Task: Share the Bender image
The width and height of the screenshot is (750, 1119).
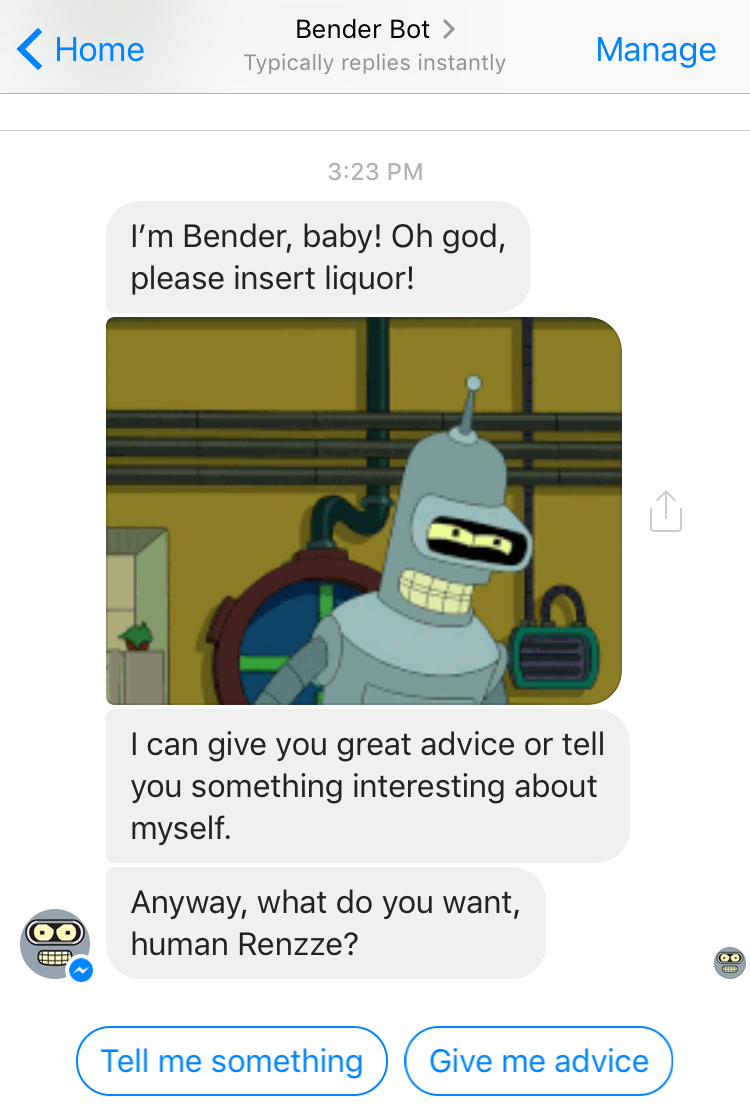Action: click(666, 511)
